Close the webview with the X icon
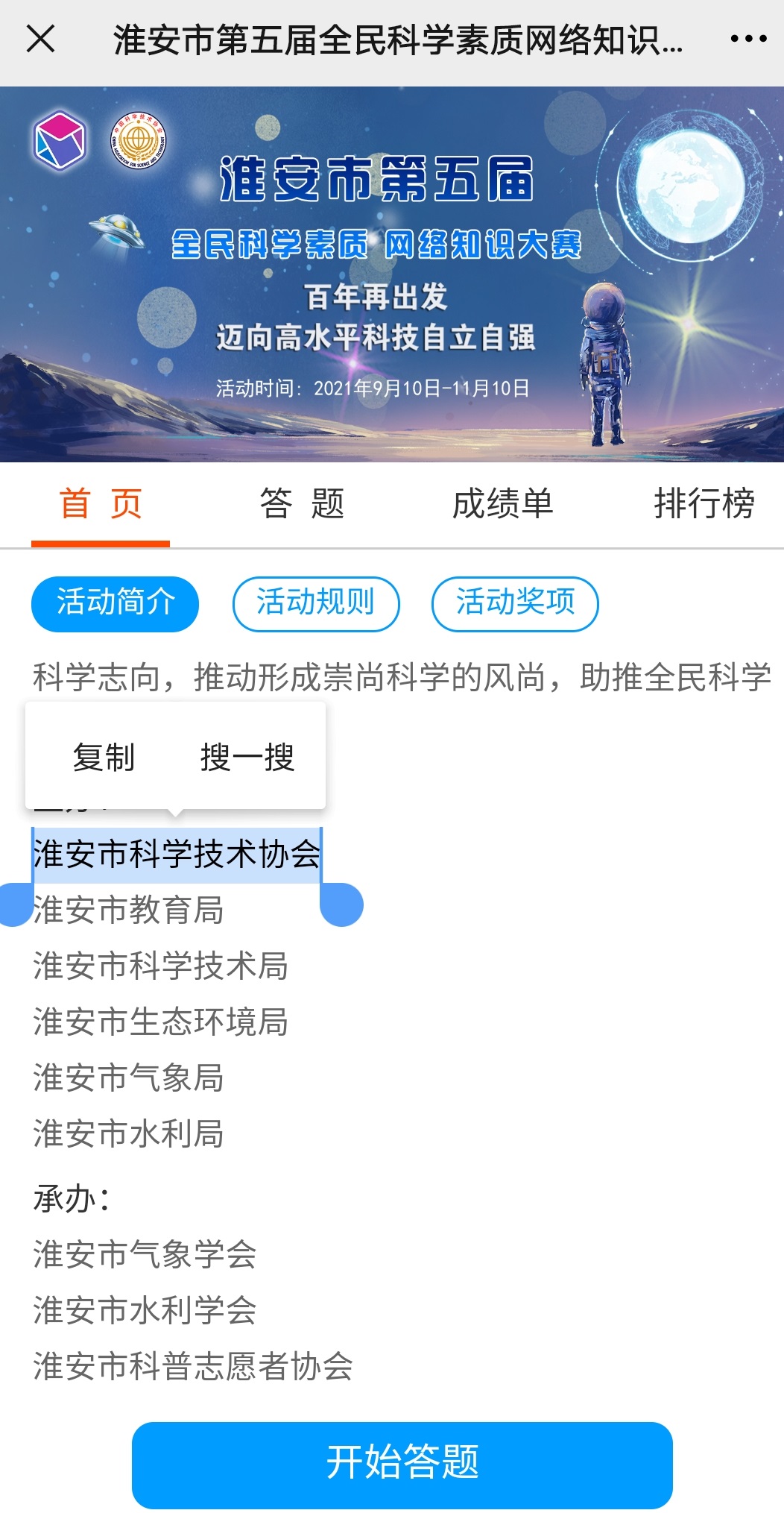Viewport: 784px width, 1513px height. coord(40,39)
